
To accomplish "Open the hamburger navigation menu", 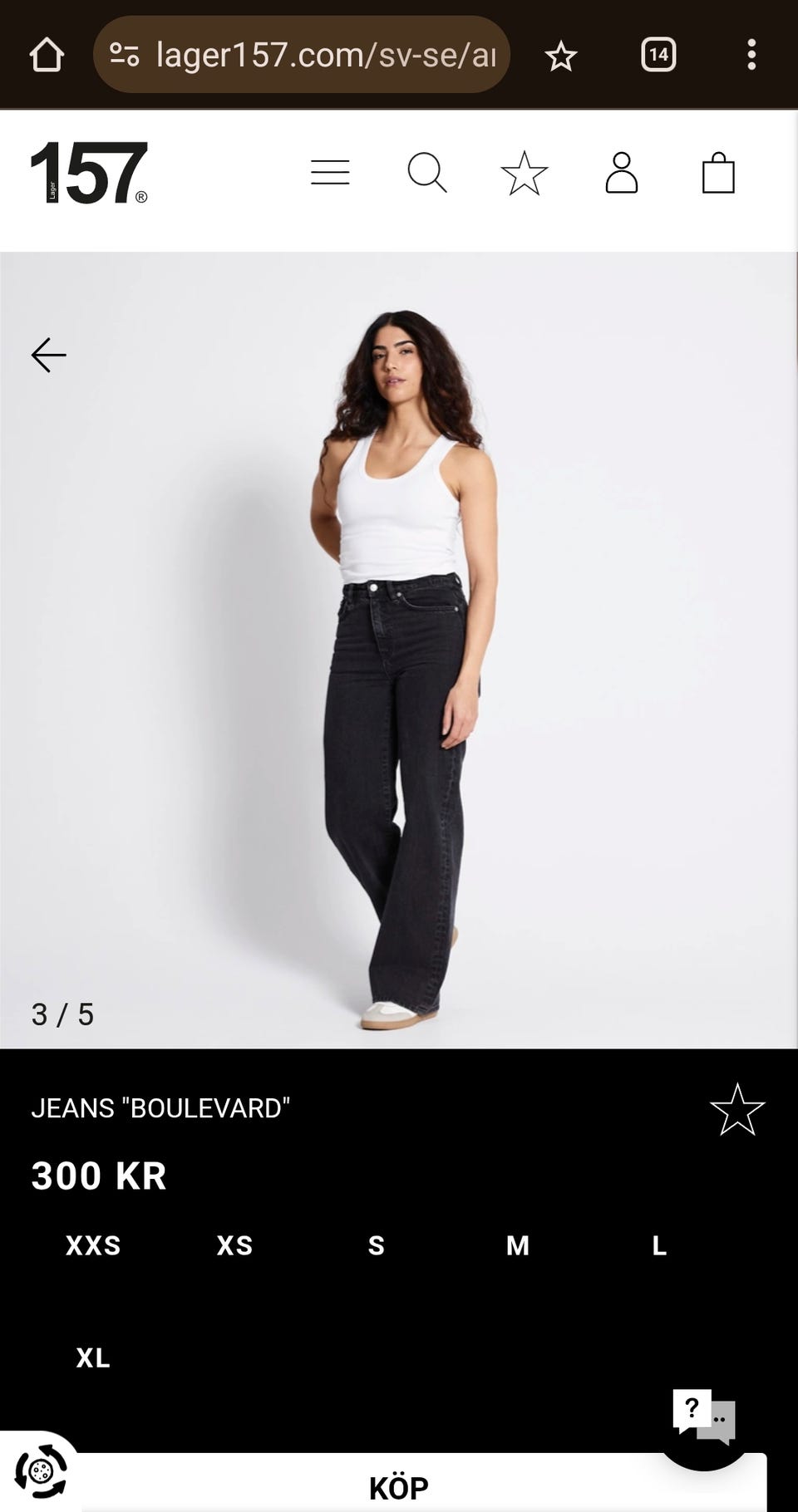I will coord(330,173).
